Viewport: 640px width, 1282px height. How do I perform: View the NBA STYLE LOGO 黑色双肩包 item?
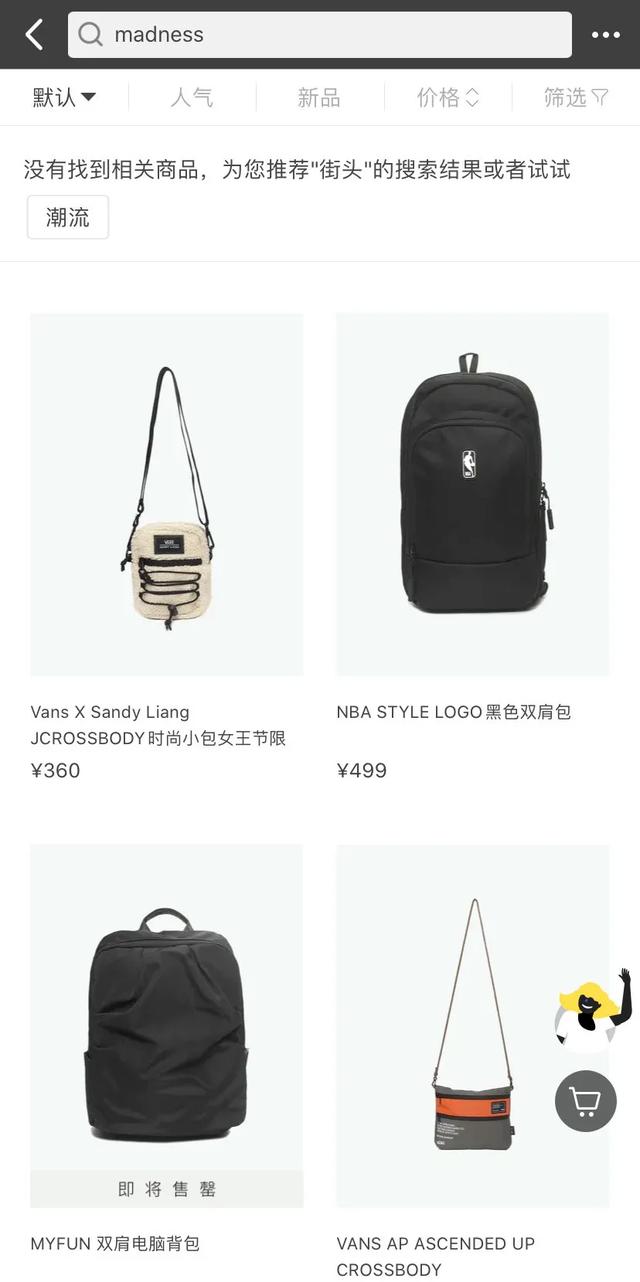pyautogui.click(x=472, y=495)
